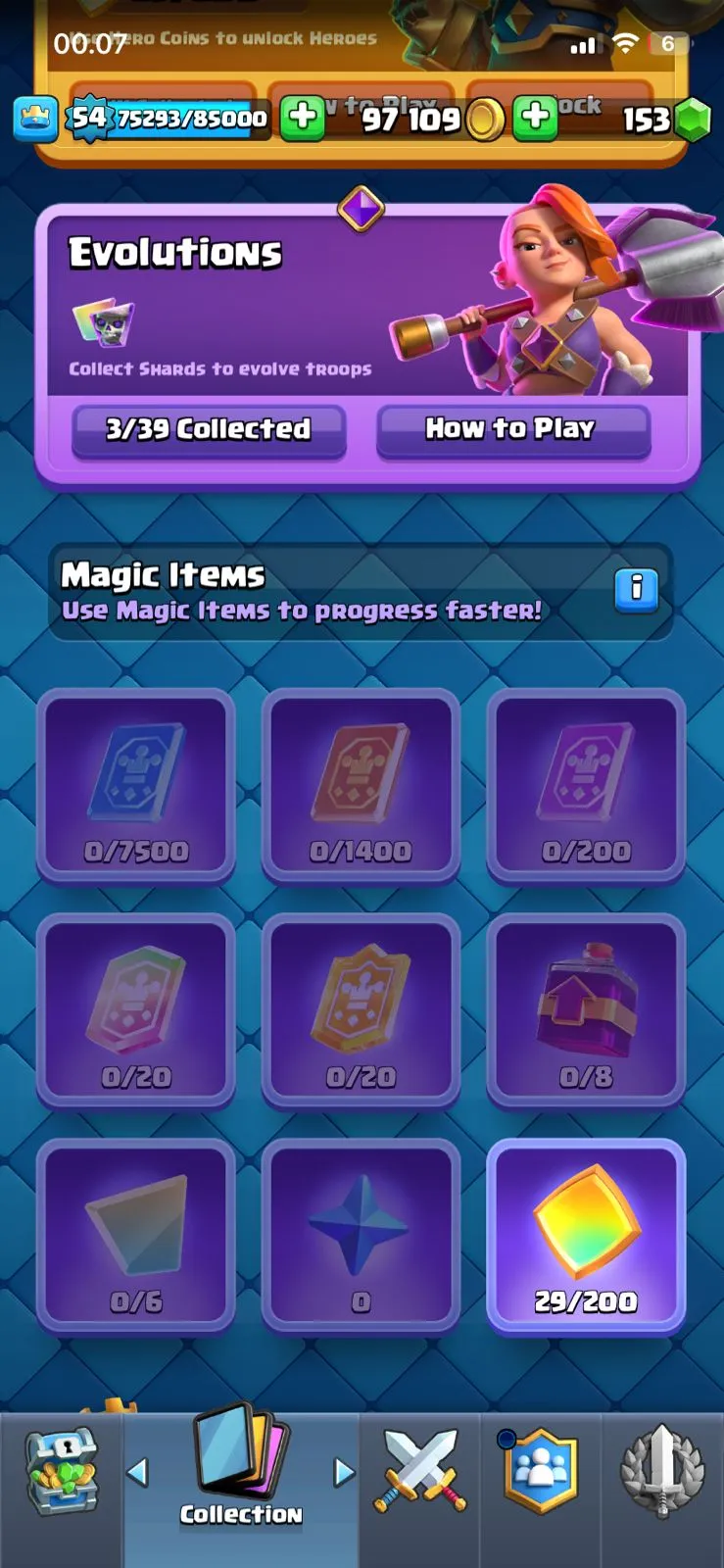
Task: Open the crystal item showing 0/6
Action: (x=136, y=1237)
